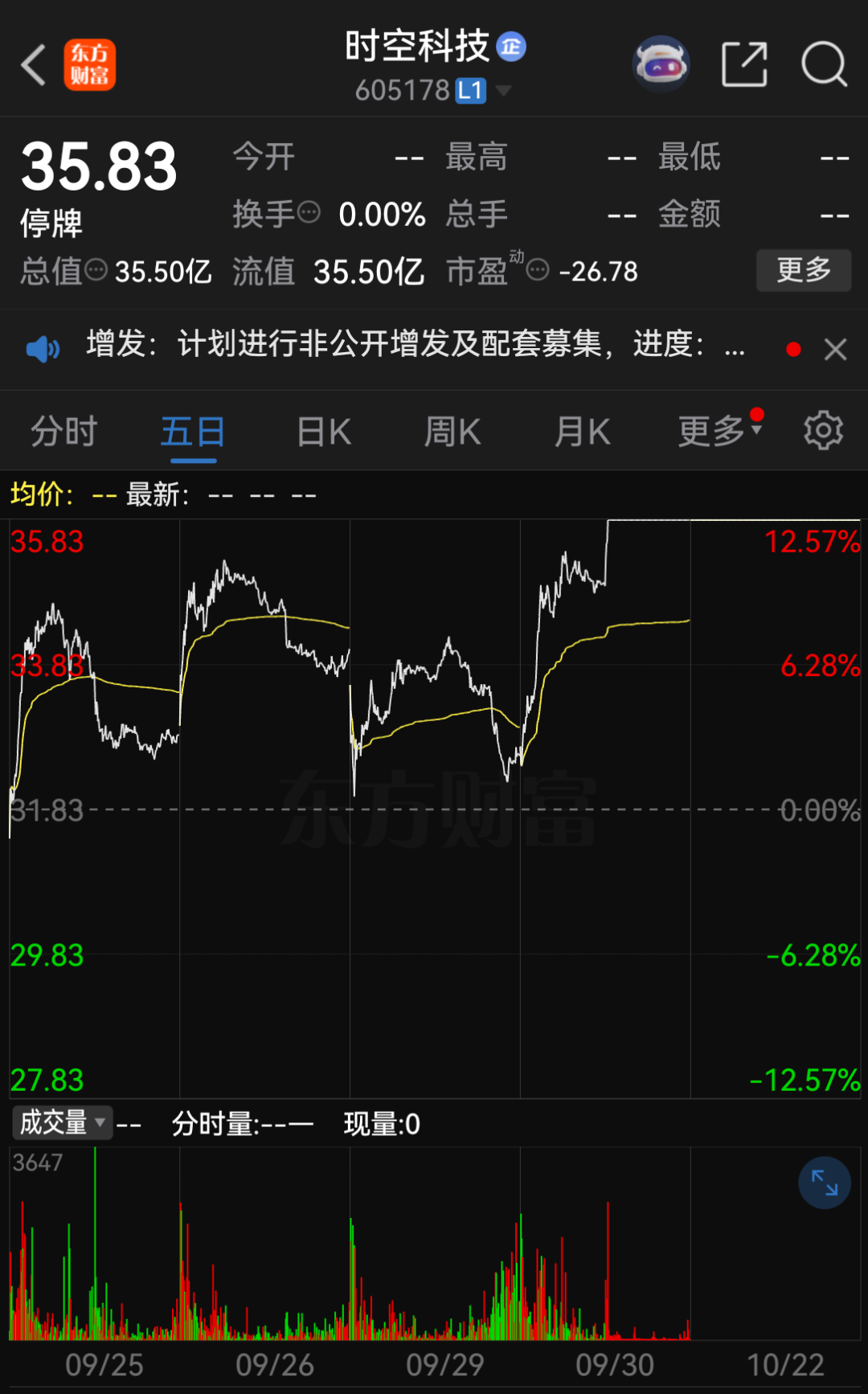
Task: Open stock search
Action: 824,64
